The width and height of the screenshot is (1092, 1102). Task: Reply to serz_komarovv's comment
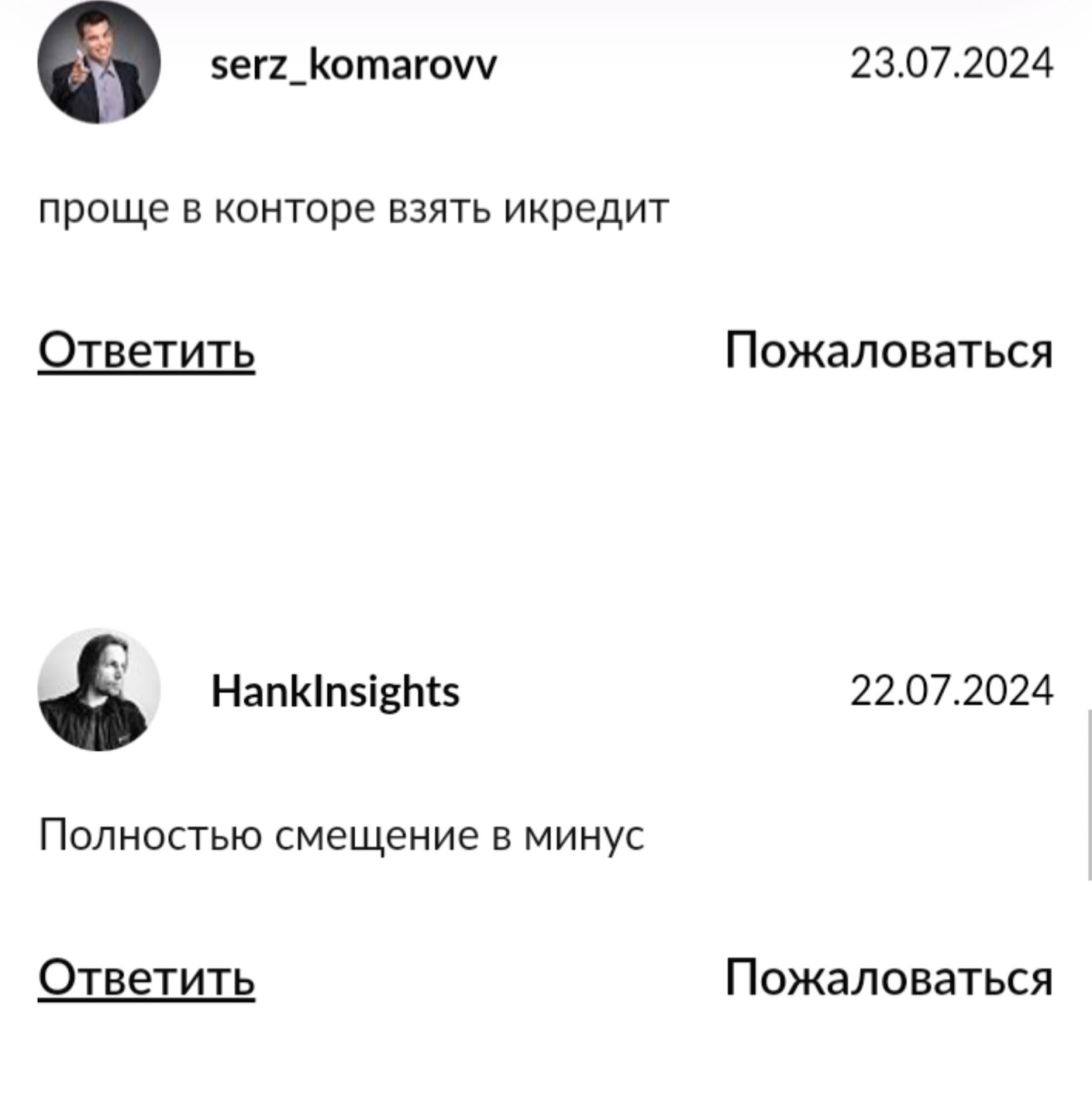tap(146, 351)
